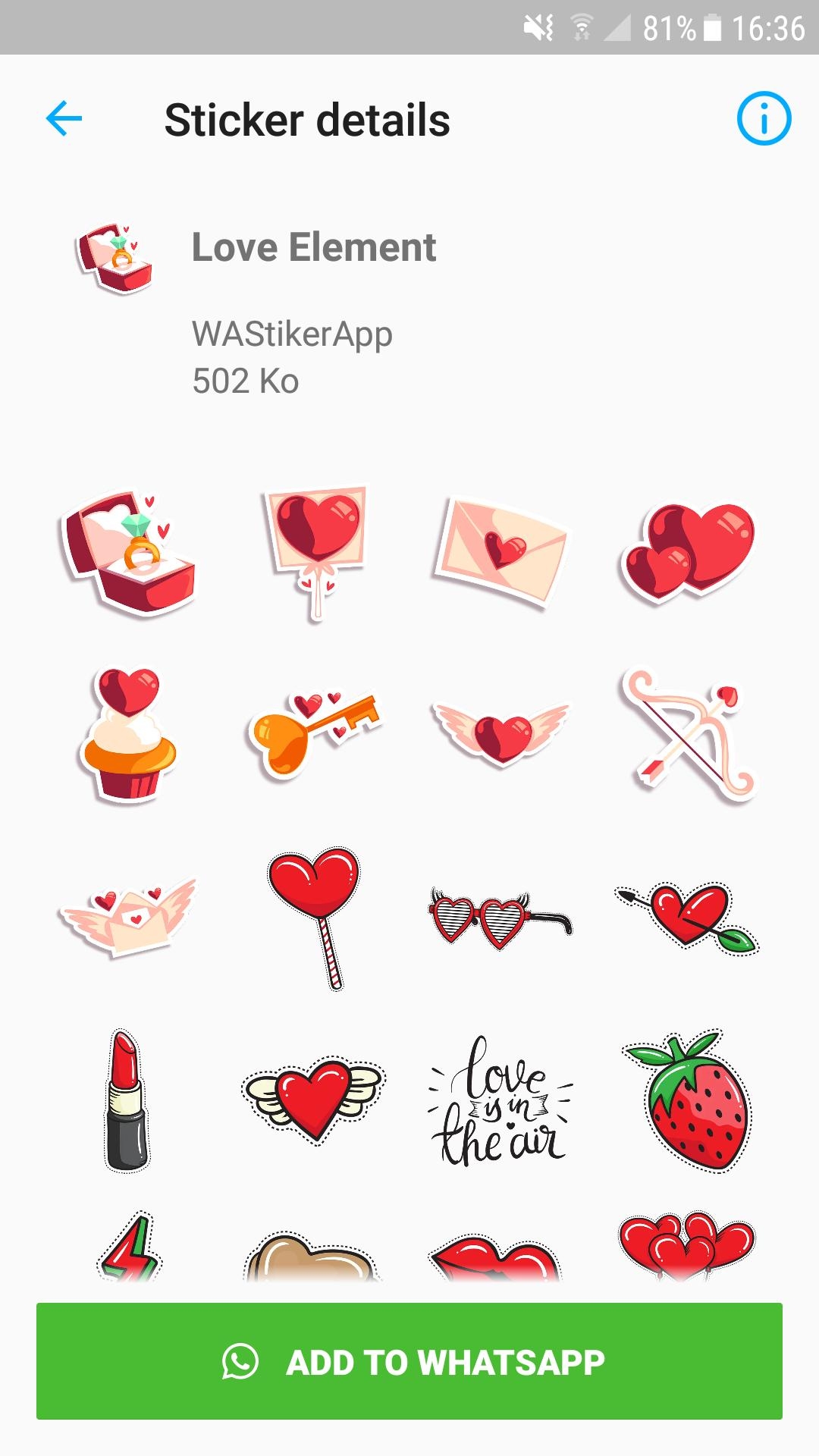This screenshot has height=1456, width=819.
Task: Select the cupcake with heart sticker
Action: click(x=127, y=734)
